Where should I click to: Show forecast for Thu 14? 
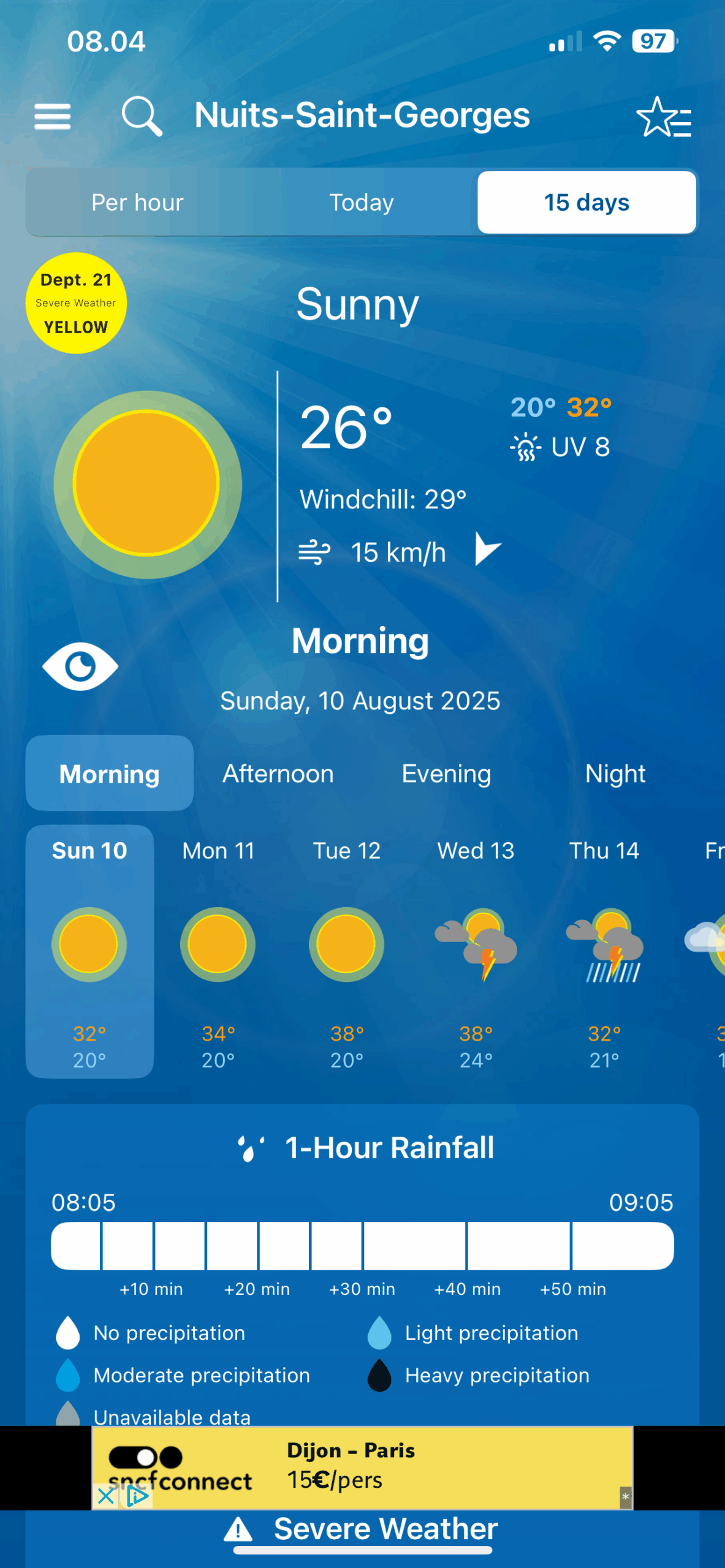pyautogui.click(x=604, y=951)
